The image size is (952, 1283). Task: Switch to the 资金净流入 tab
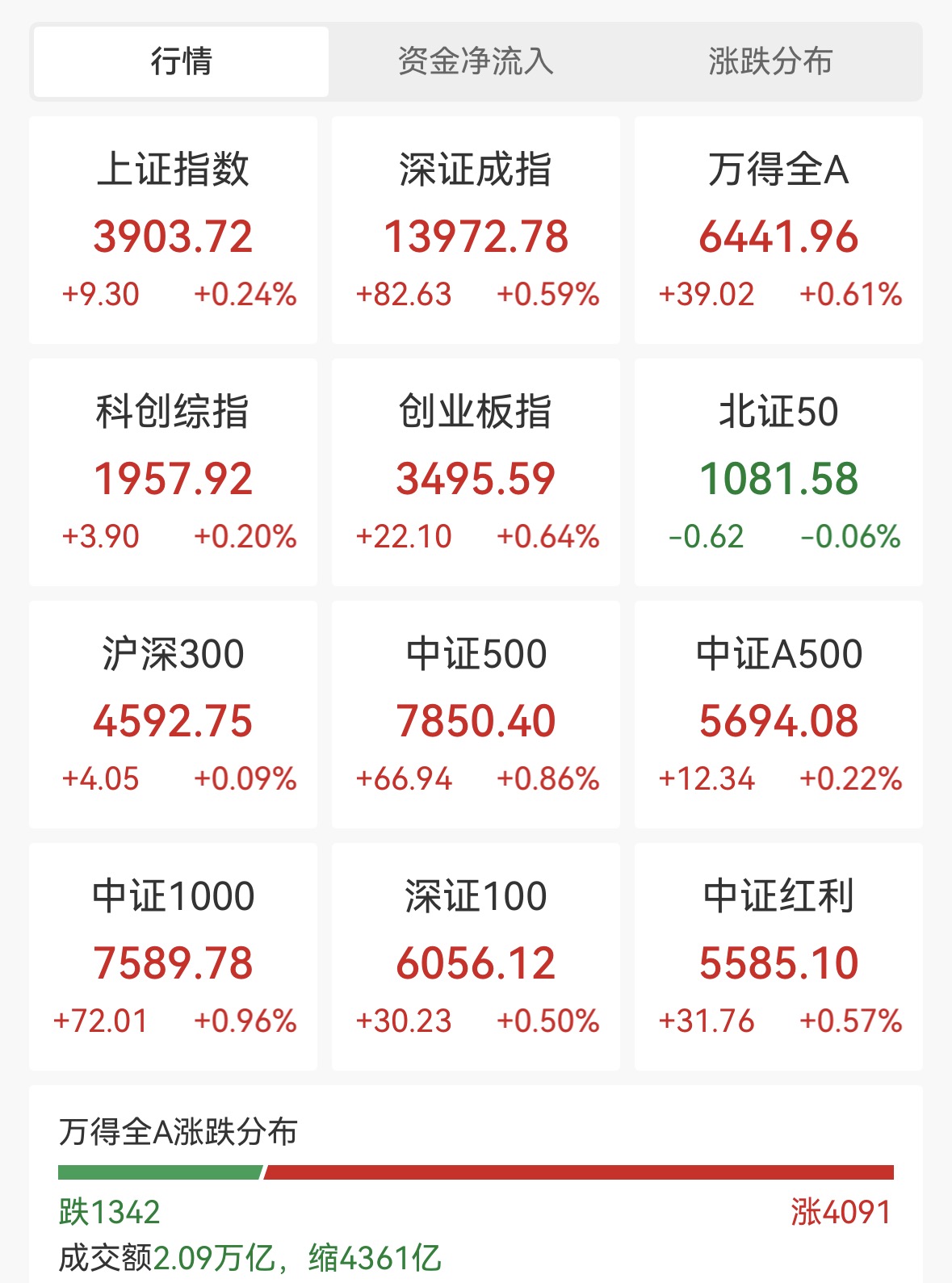[x=476, y=62]
